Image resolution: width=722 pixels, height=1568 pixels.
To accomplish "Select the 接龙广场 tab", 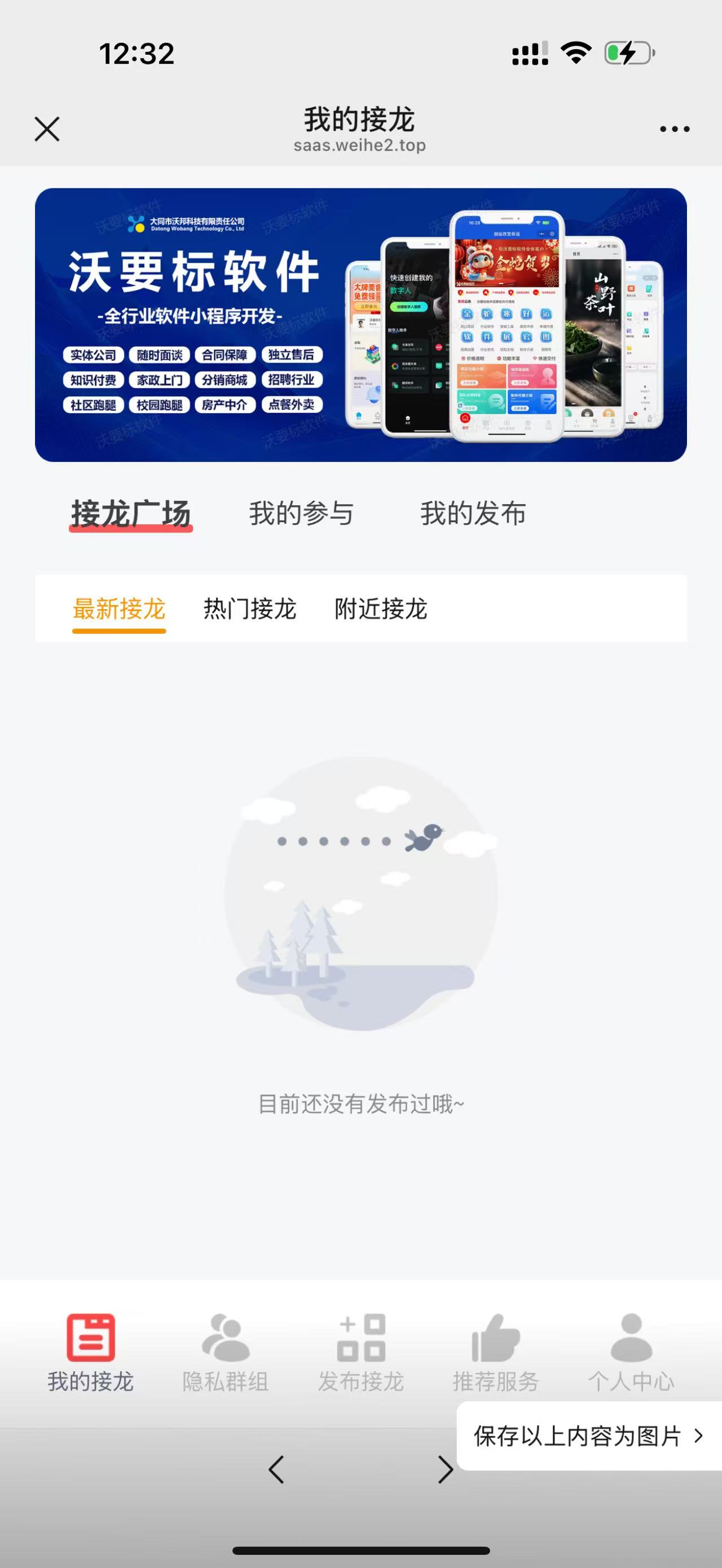I will point(131,514).
